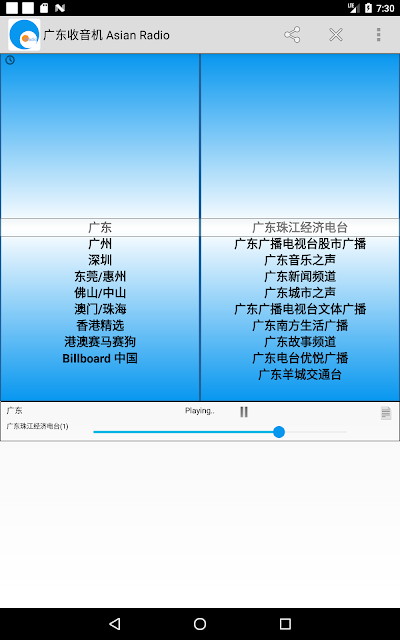400x640 pixels.
Task: Choose 东莞/惠州 from the region list
Action: click(100, 277)
